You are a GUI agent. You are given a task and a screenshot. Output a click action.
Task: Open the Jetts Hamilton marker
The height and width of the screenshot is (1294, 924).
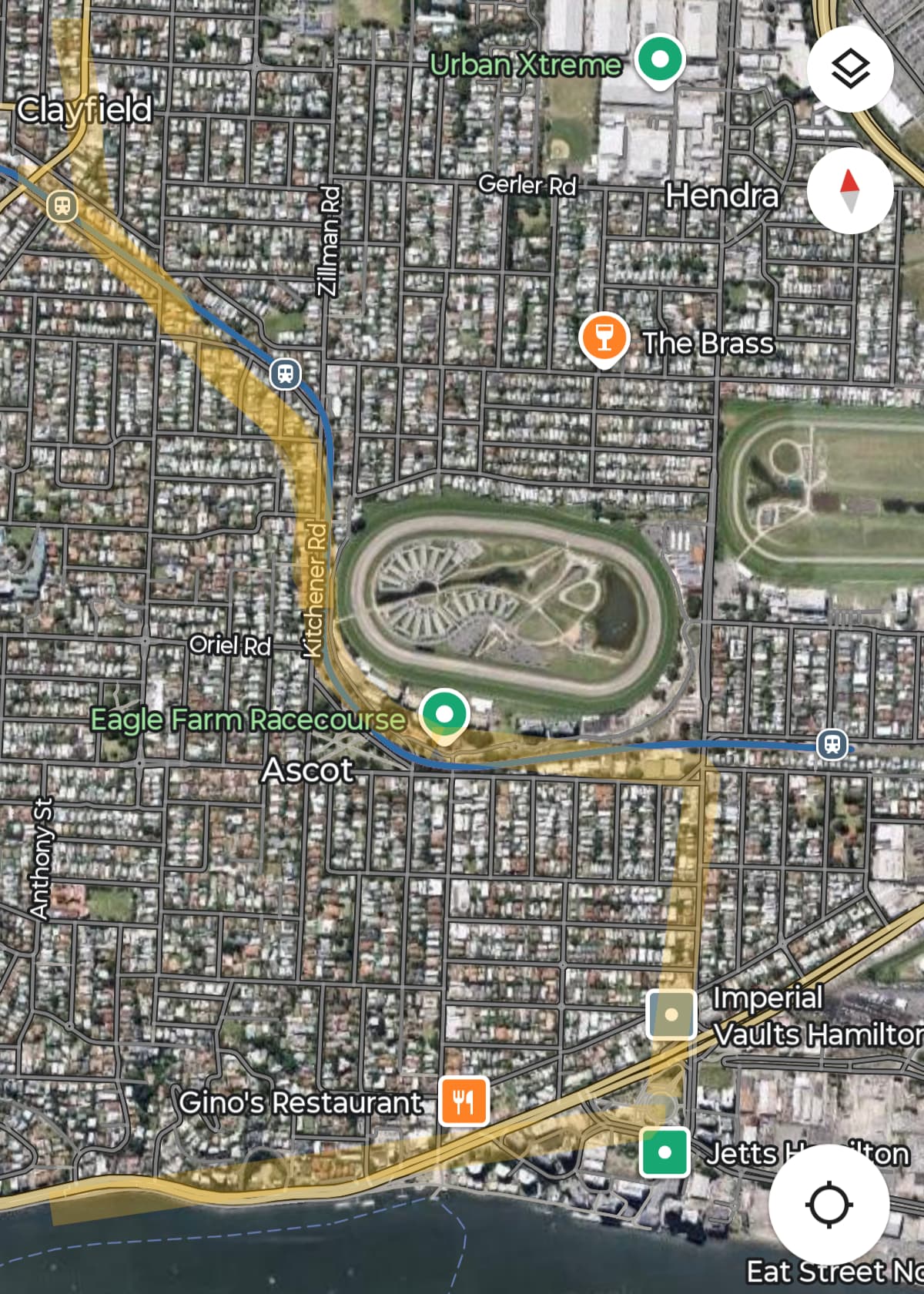coord(665,1152)
